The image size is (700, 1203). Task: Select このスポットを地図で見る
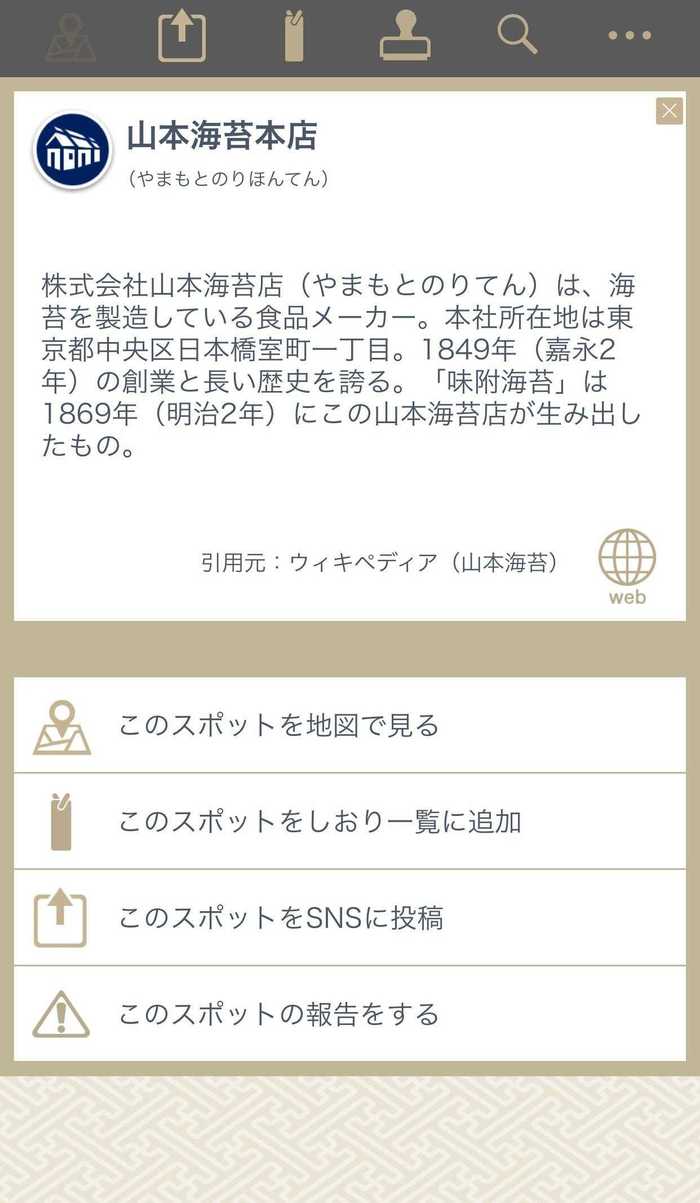pos(350,725)
